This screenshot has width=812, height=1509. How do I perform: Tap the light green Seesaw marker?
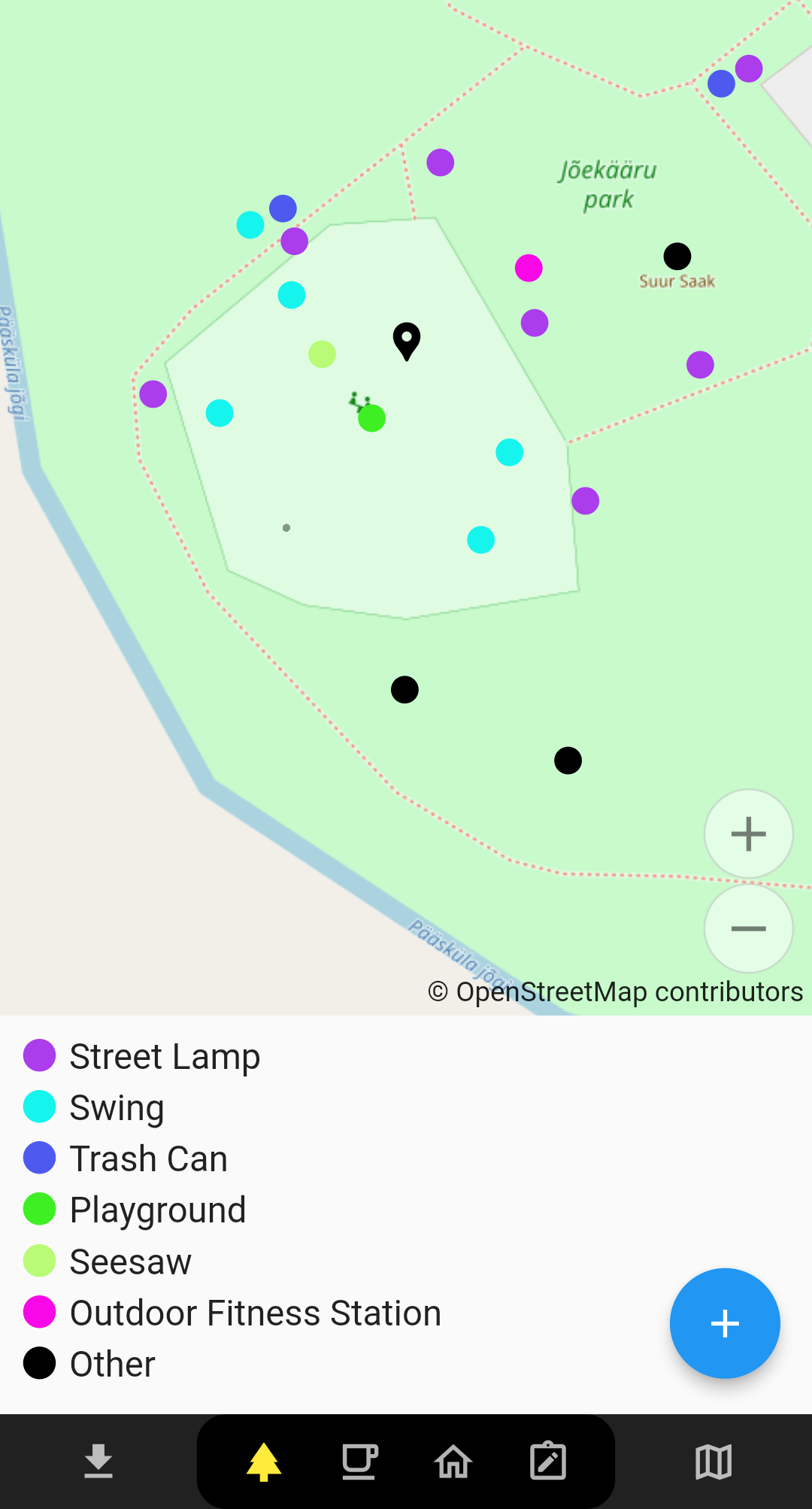click(322, 354)
